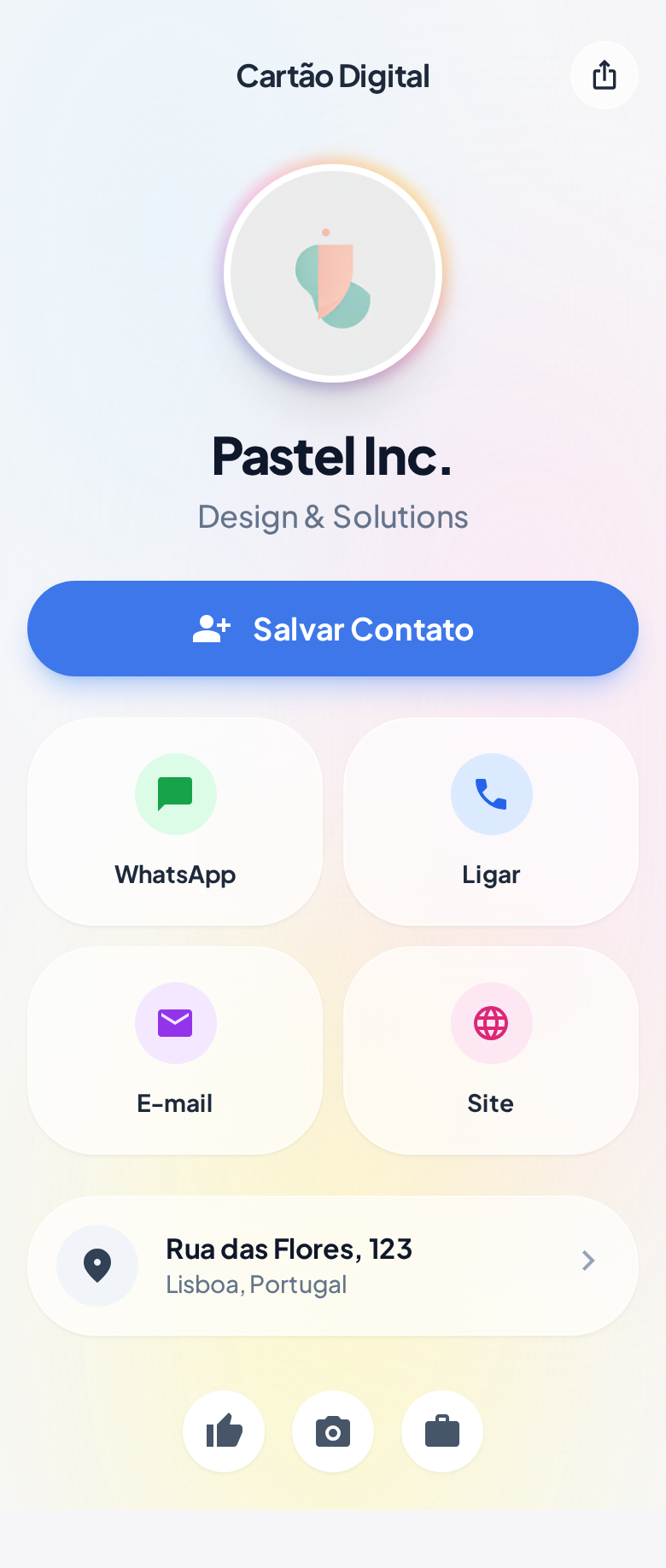
Task: Open Rua das Flores, 123 address
Action: pos(333,1266)
